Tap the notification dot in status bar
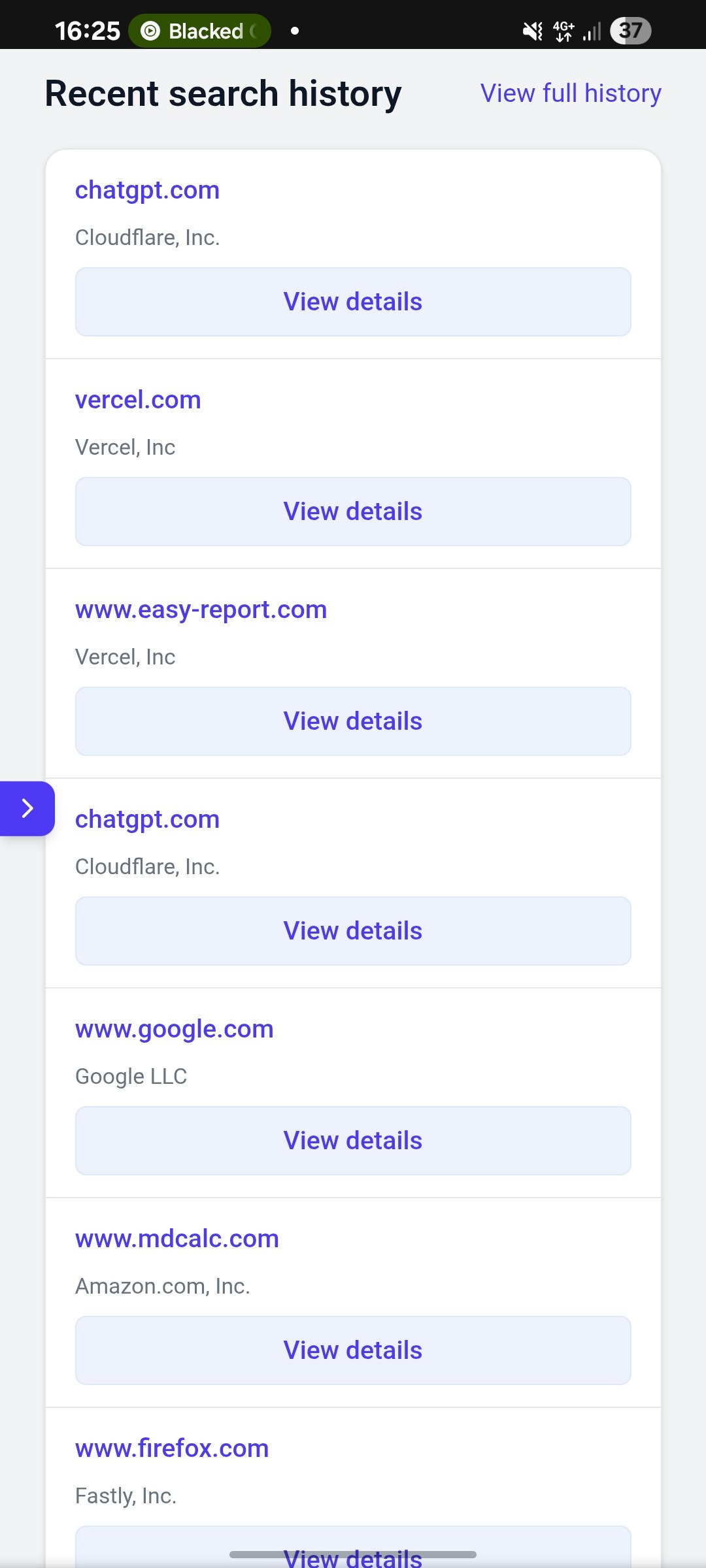This screenshot has height=1568, width=706. [x=296, y=30]
